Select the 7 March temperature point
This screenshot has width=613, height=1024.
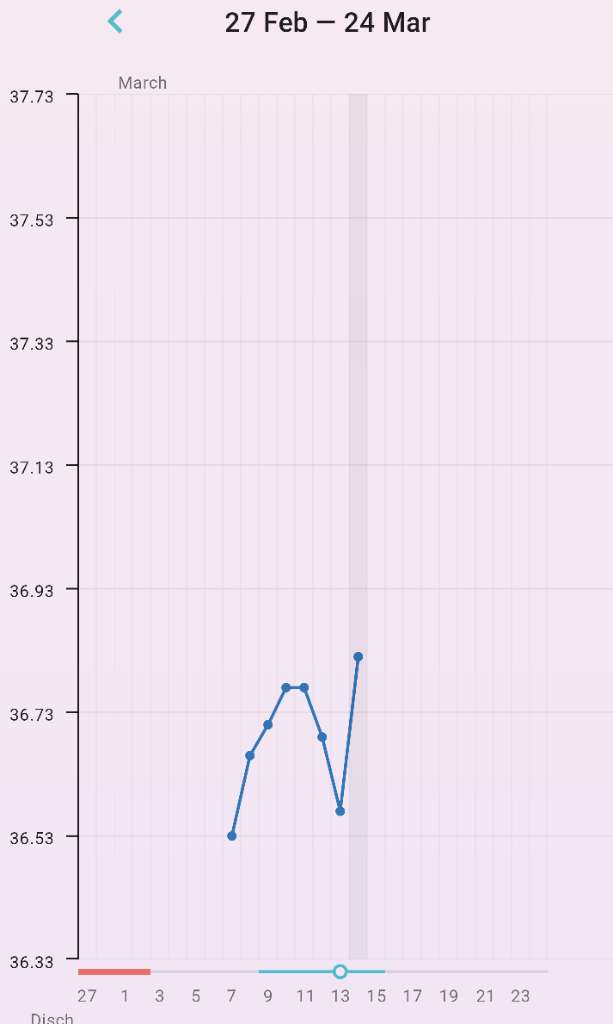click(x=232, y=836)
